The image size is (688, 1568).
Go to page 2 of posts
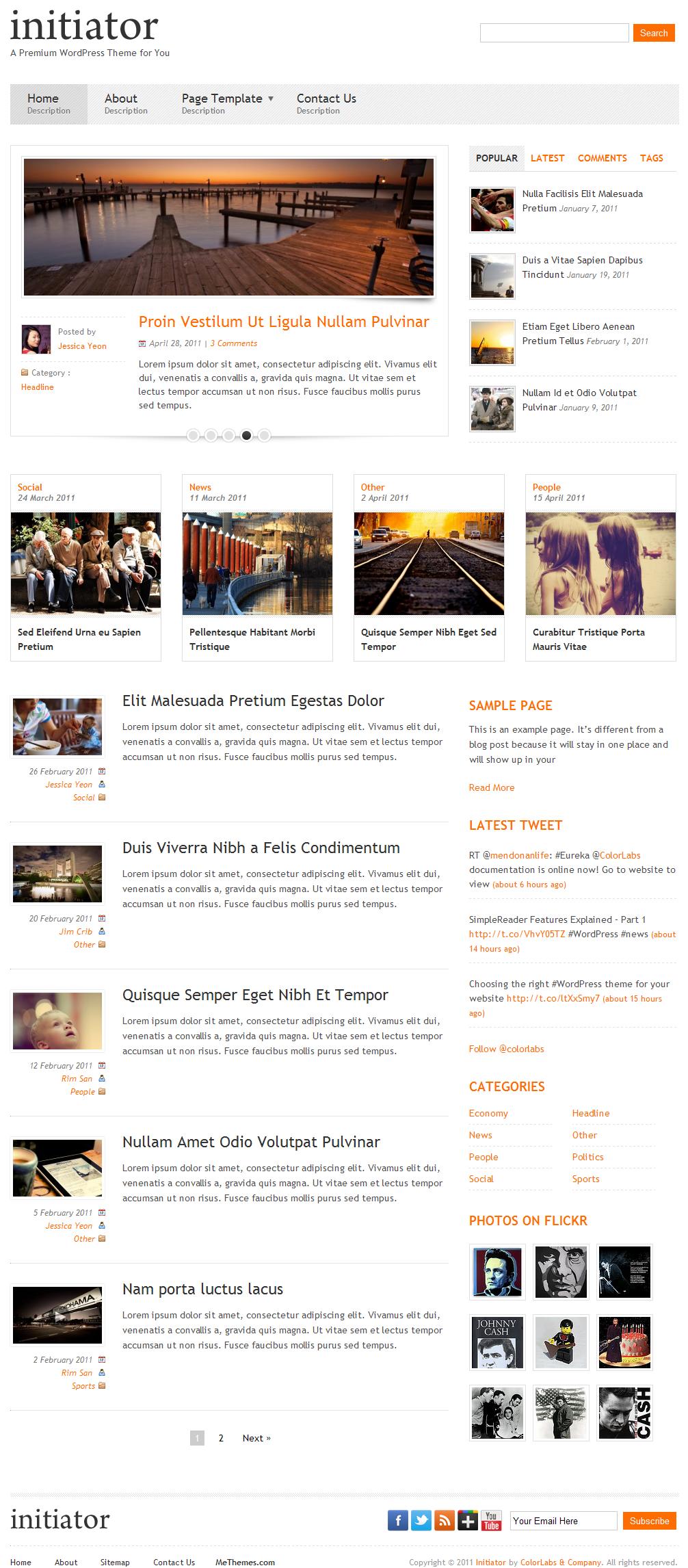[221, 1438]
